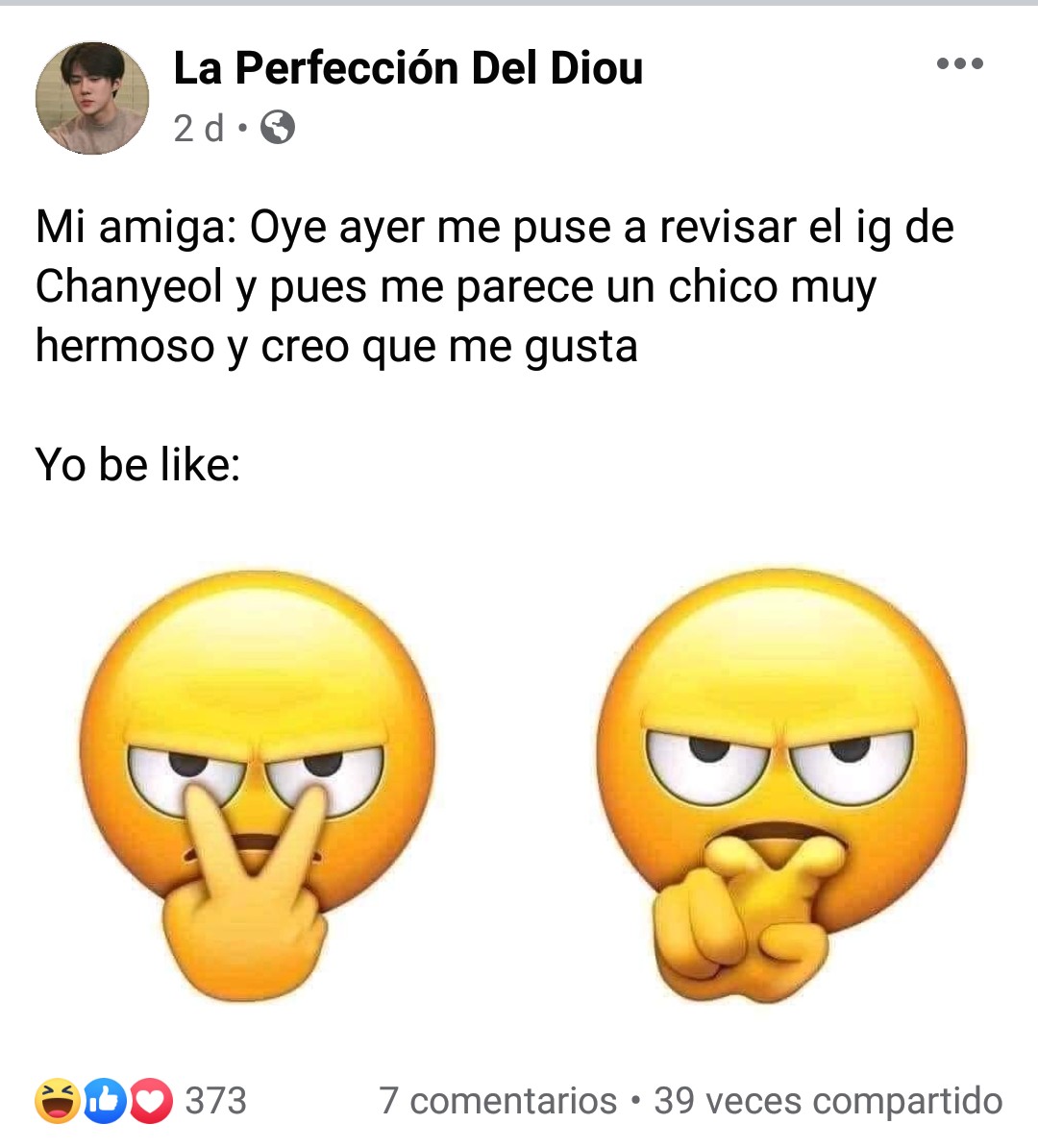Open the three-dot post options menu
This screenshot has width=1038, height=1148.
tap(959, 64)
